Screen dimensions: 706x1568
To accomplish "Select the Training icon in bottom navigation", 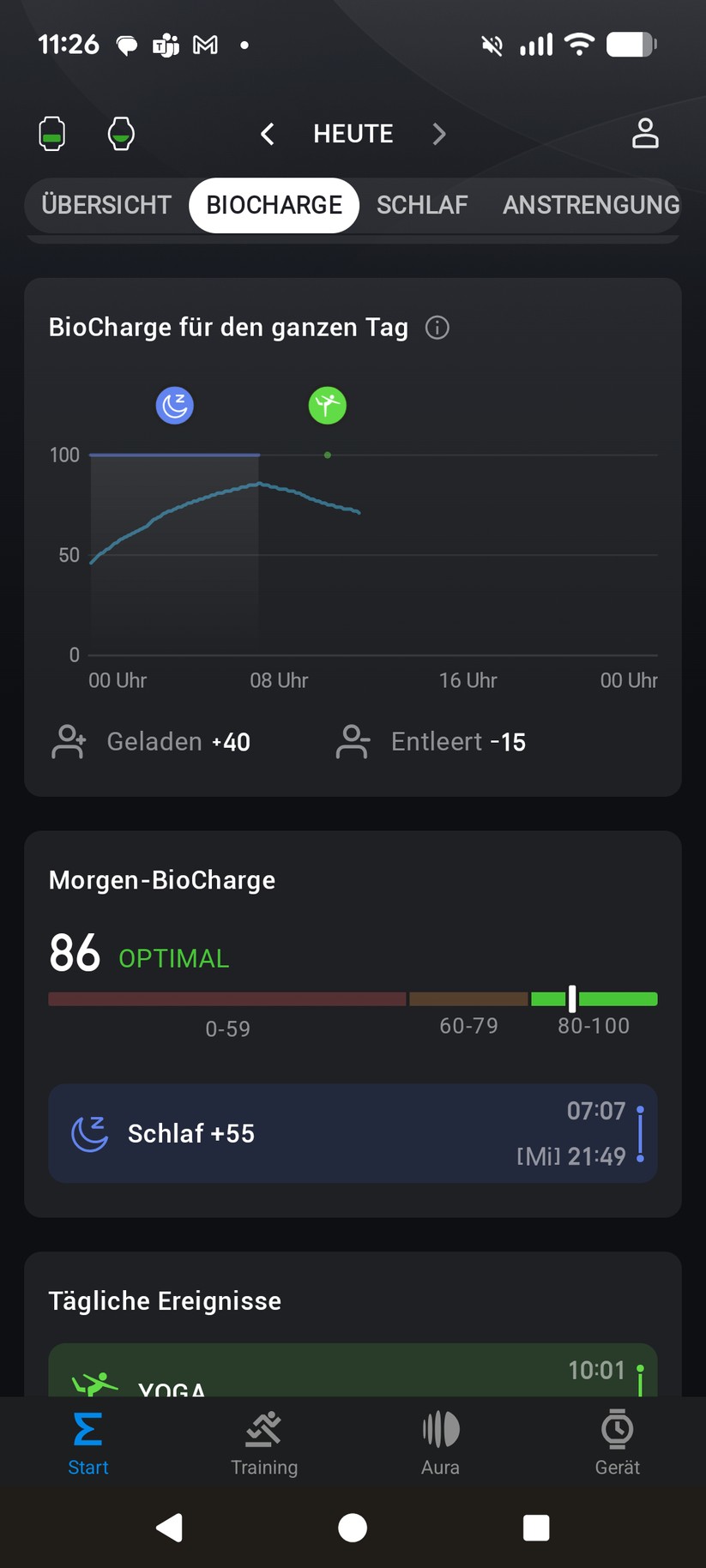I will tap(263, 1441).
